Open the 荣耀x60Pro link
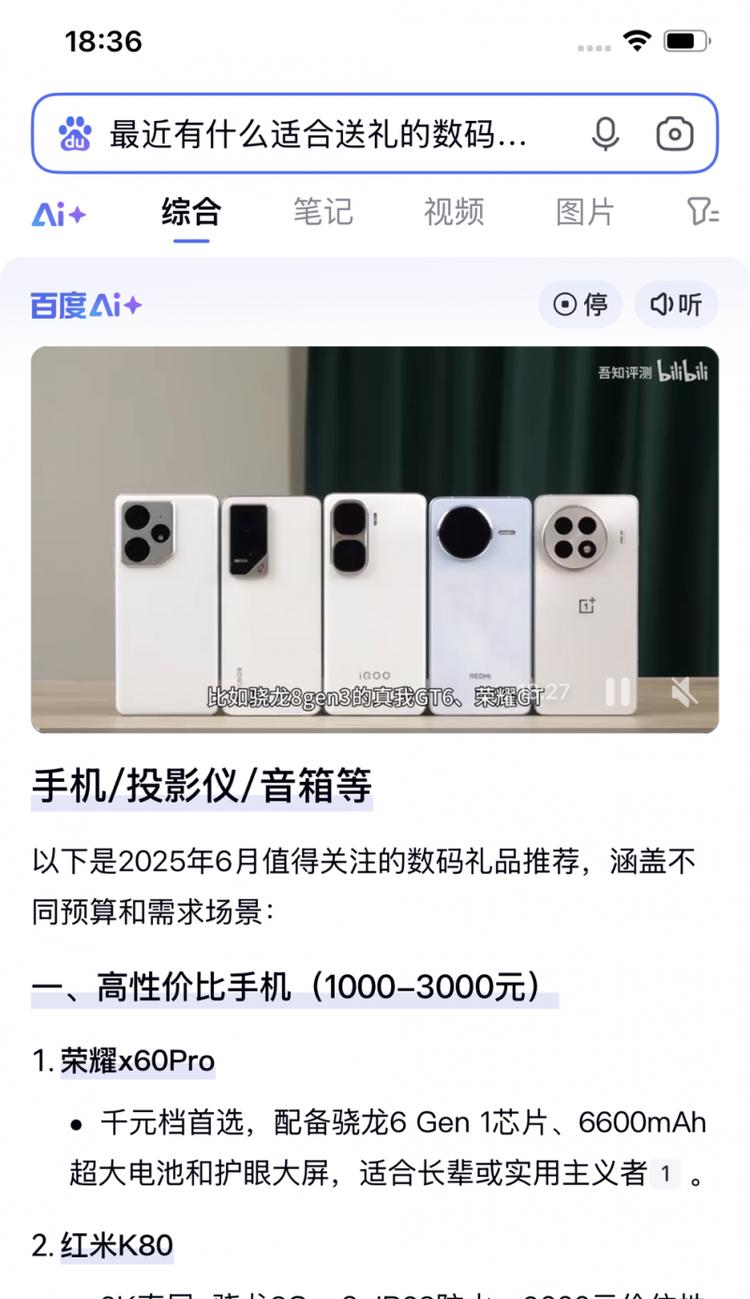Screen dimensions: 750x1299 137,1061
